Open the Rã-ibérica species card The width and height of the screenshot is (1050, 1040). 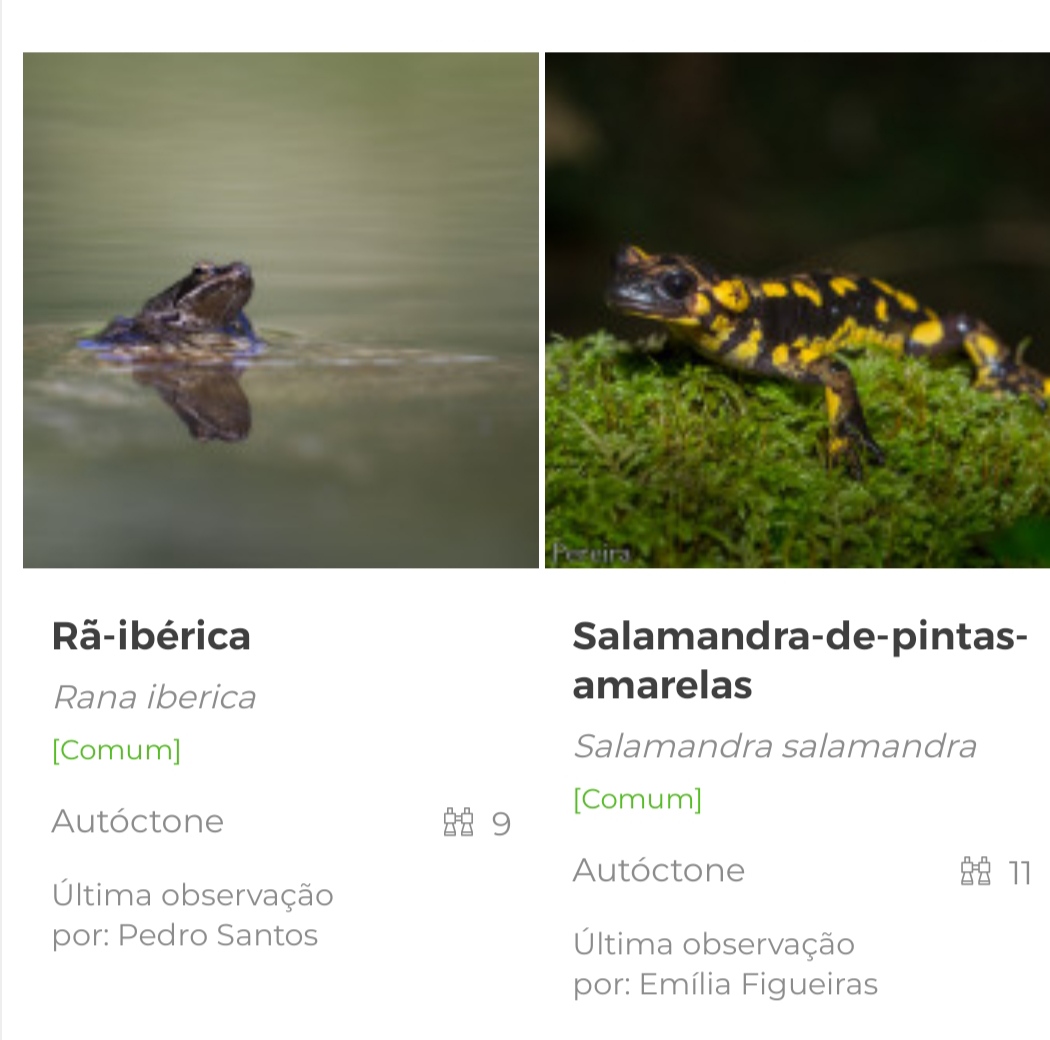click(152, 636)
